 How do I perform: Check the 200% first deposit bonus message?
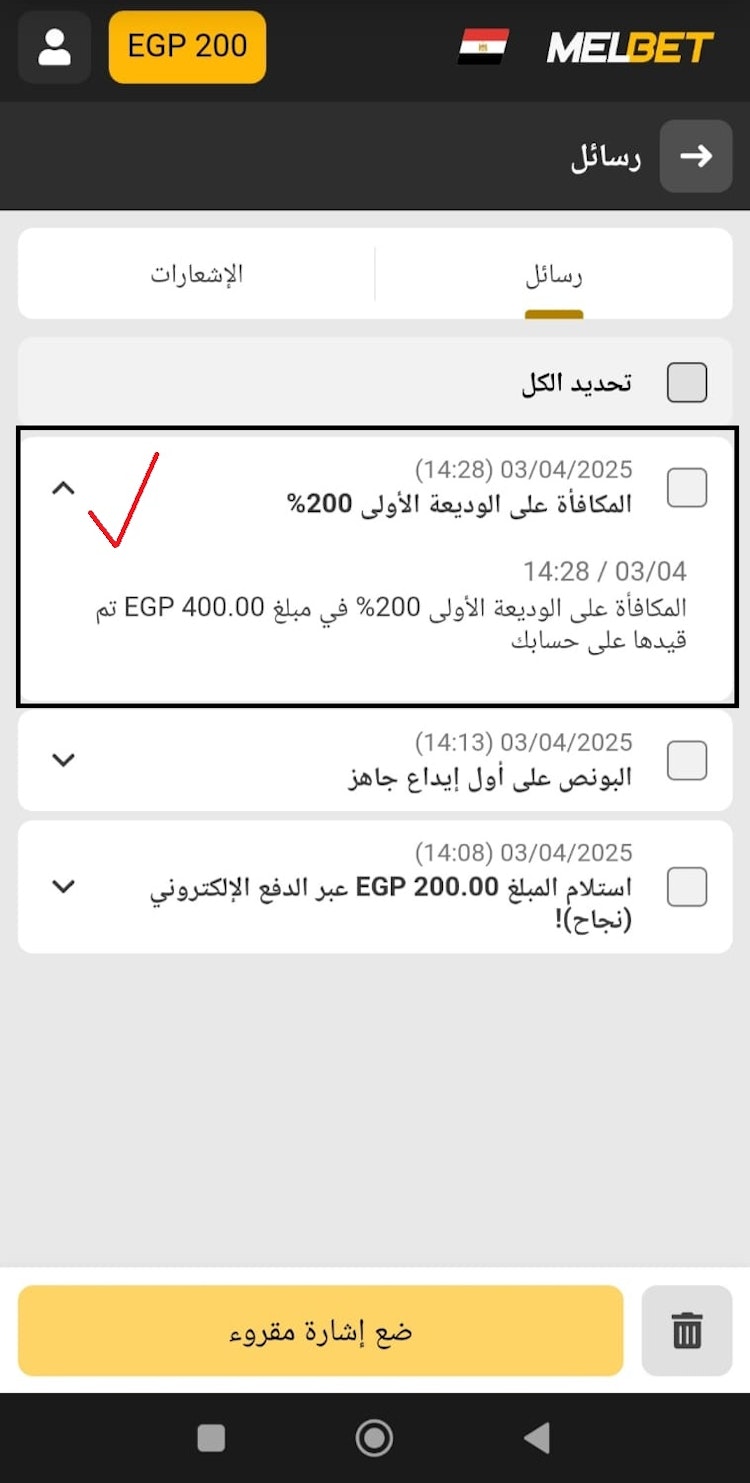click(x=686, y=487)
